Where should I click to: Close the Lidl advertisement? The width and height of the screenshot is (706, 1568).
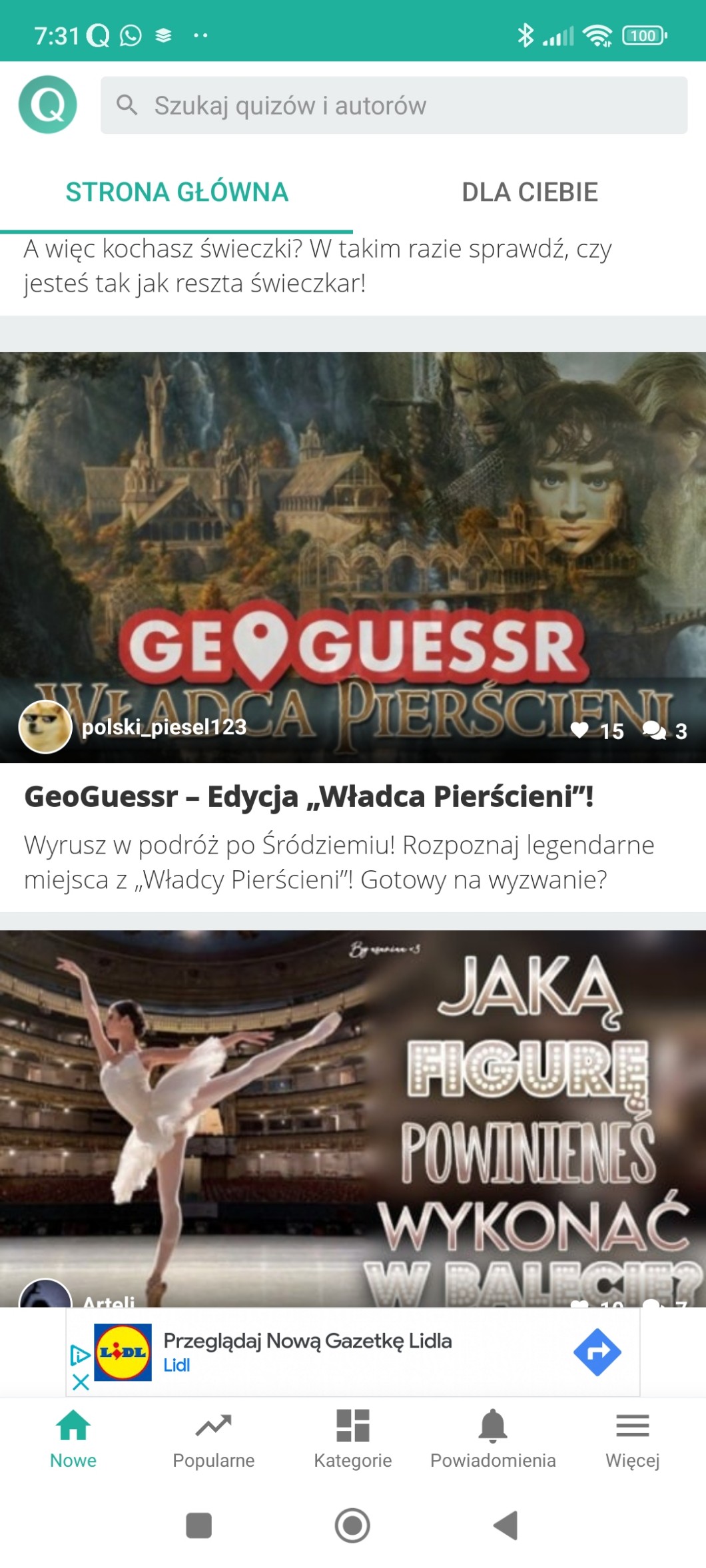click(81, 1382)
